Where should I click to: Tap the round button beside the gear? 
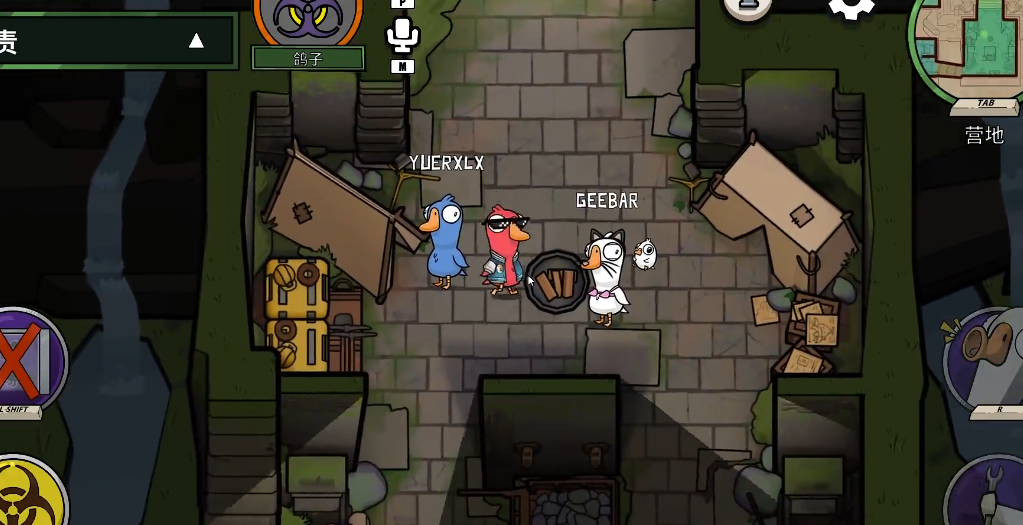pyautogui.click(x=747, y=8)
